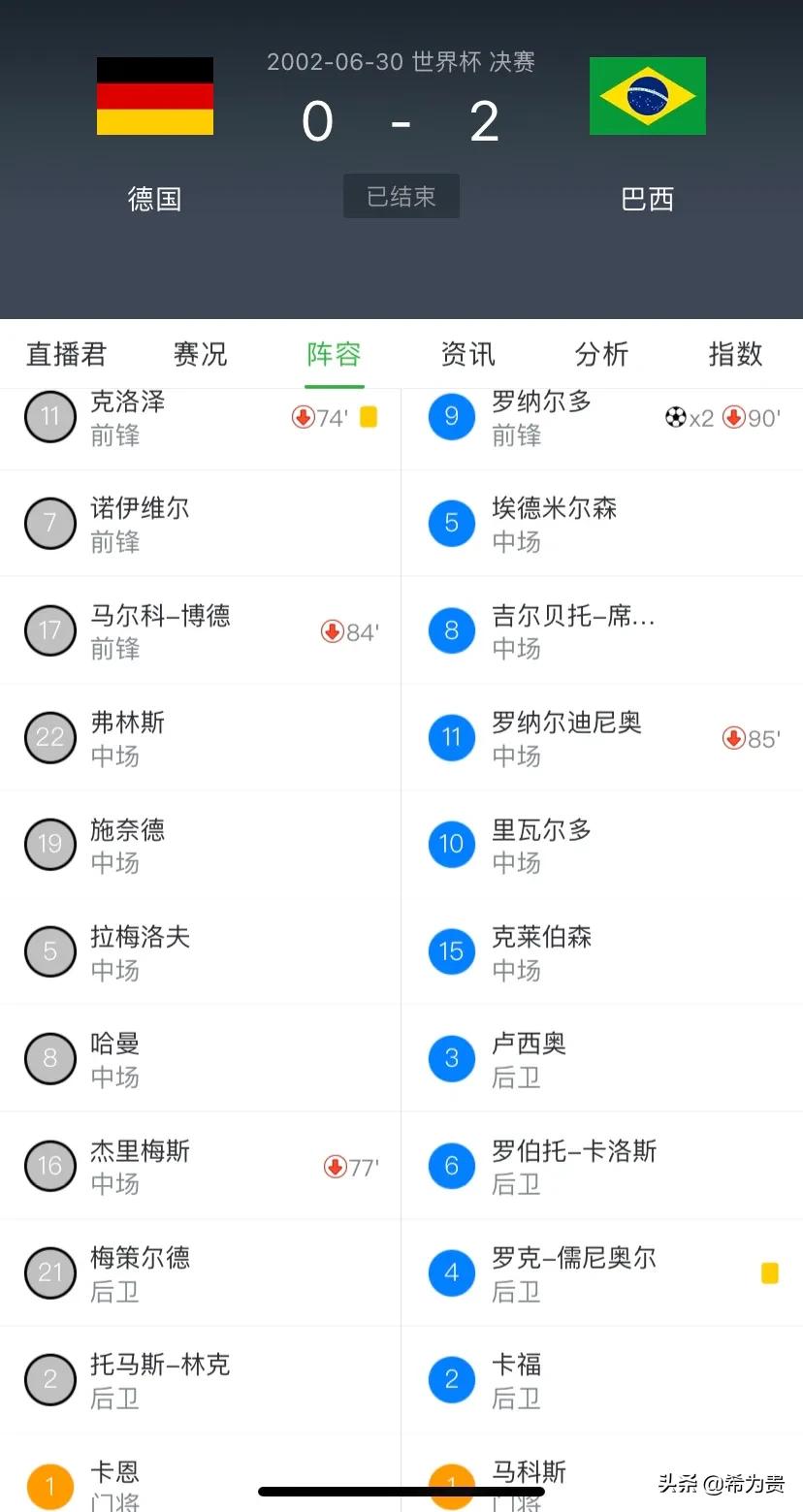803x1512 pixels.
Task: Open the 资讯 tab
Action: [x=467, y=355]
